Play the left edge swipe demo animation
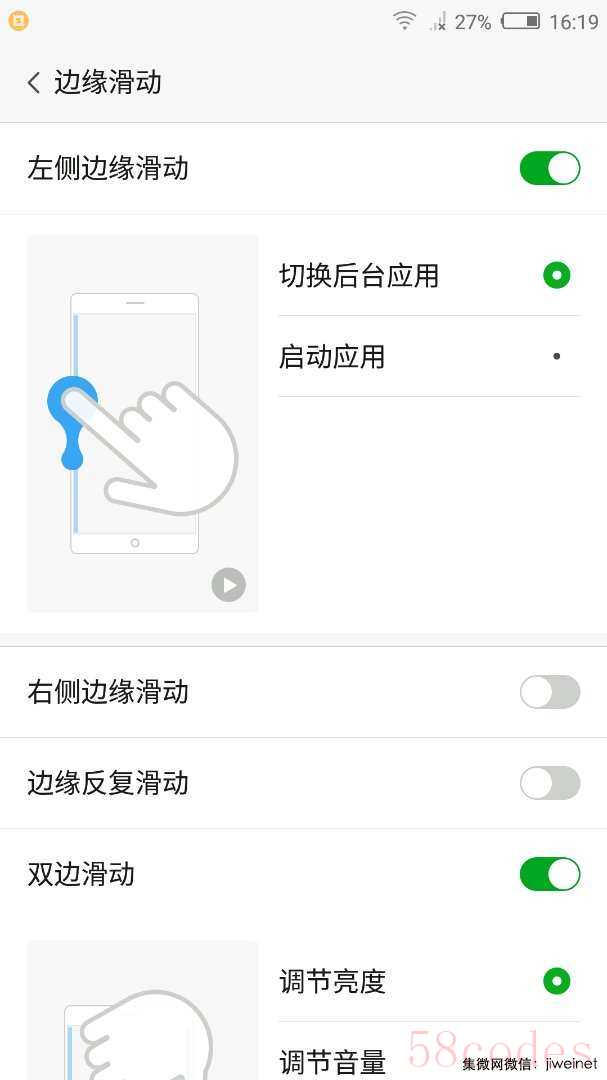Screen dimensions: 607x1080 tap(228, 585)
